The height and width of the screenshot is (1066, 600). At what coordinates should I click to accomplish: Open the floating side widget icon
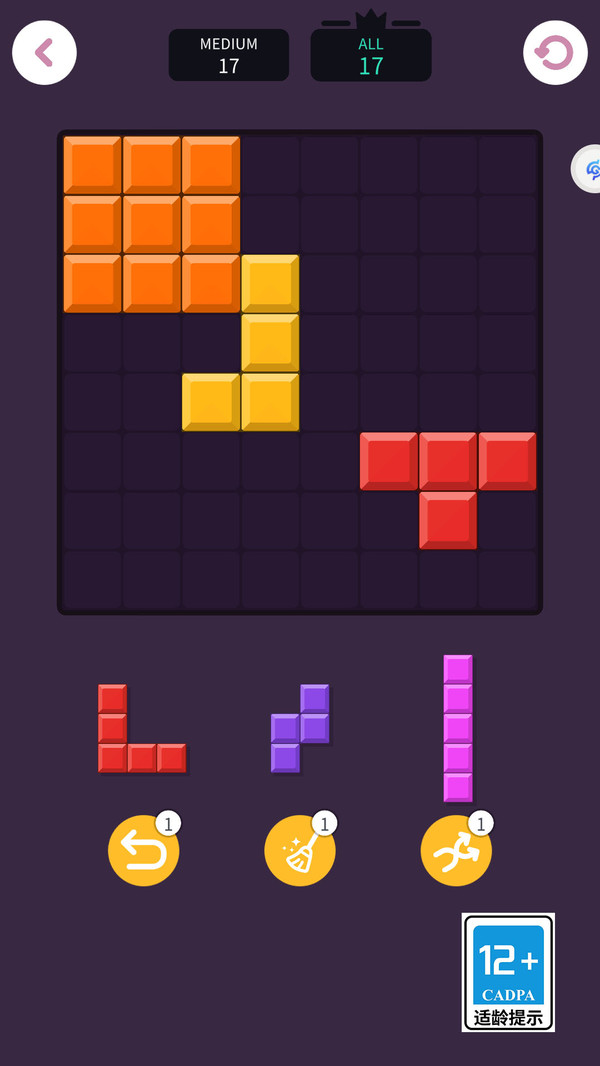pyautogui.click(x=586, y=169)
